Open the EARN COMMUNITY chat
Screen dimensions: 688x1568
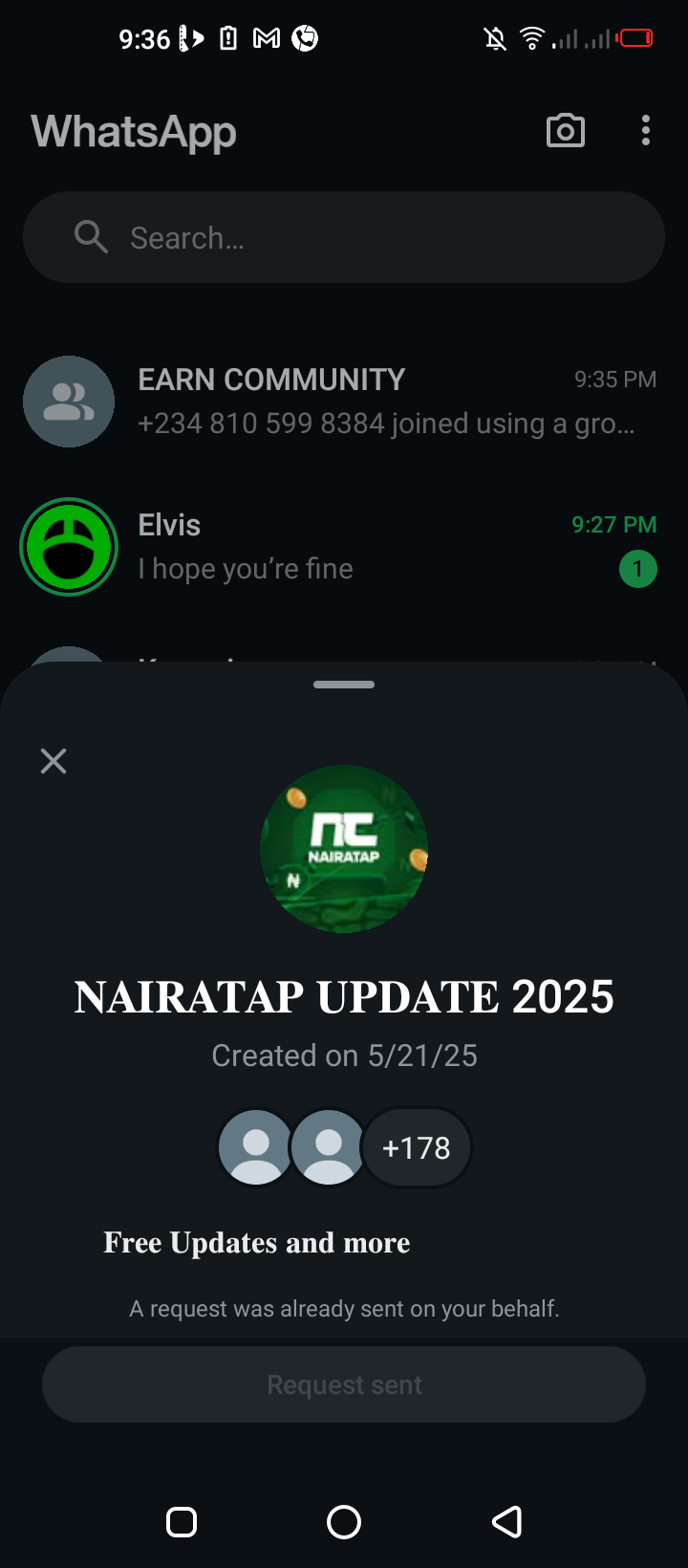(344, 402)
